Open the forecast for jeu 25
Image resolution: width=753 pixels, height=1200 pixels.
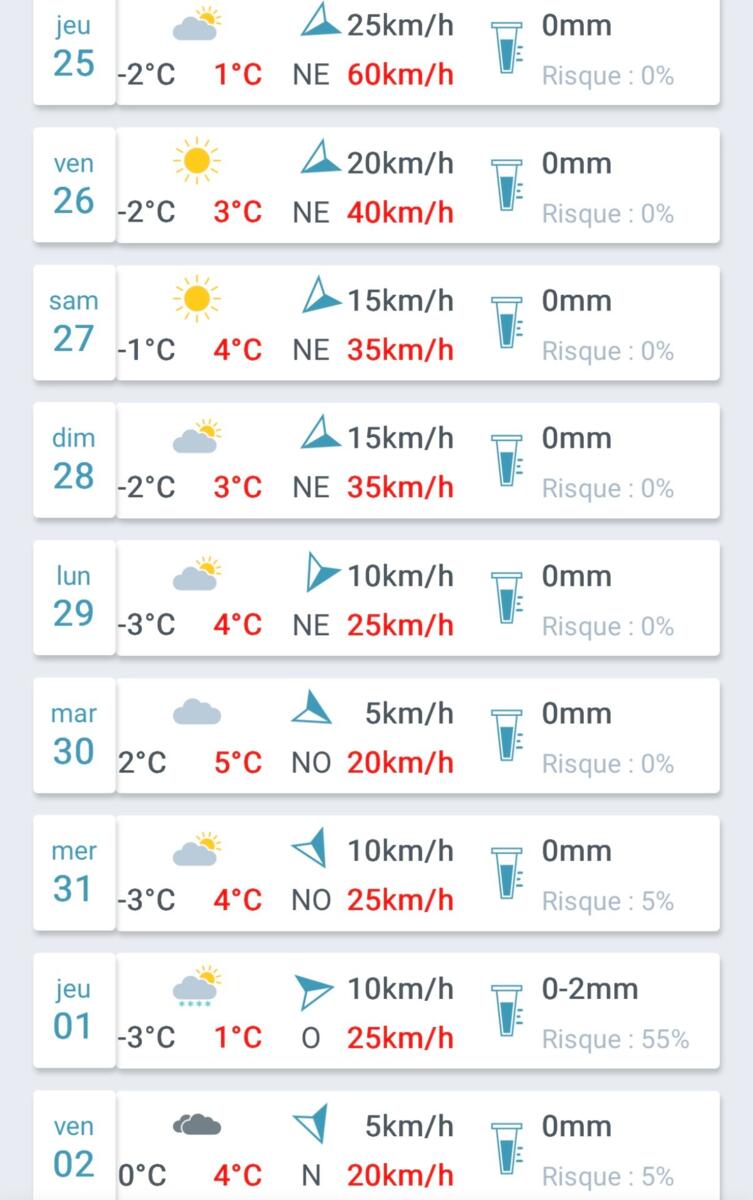click(376, 50)
